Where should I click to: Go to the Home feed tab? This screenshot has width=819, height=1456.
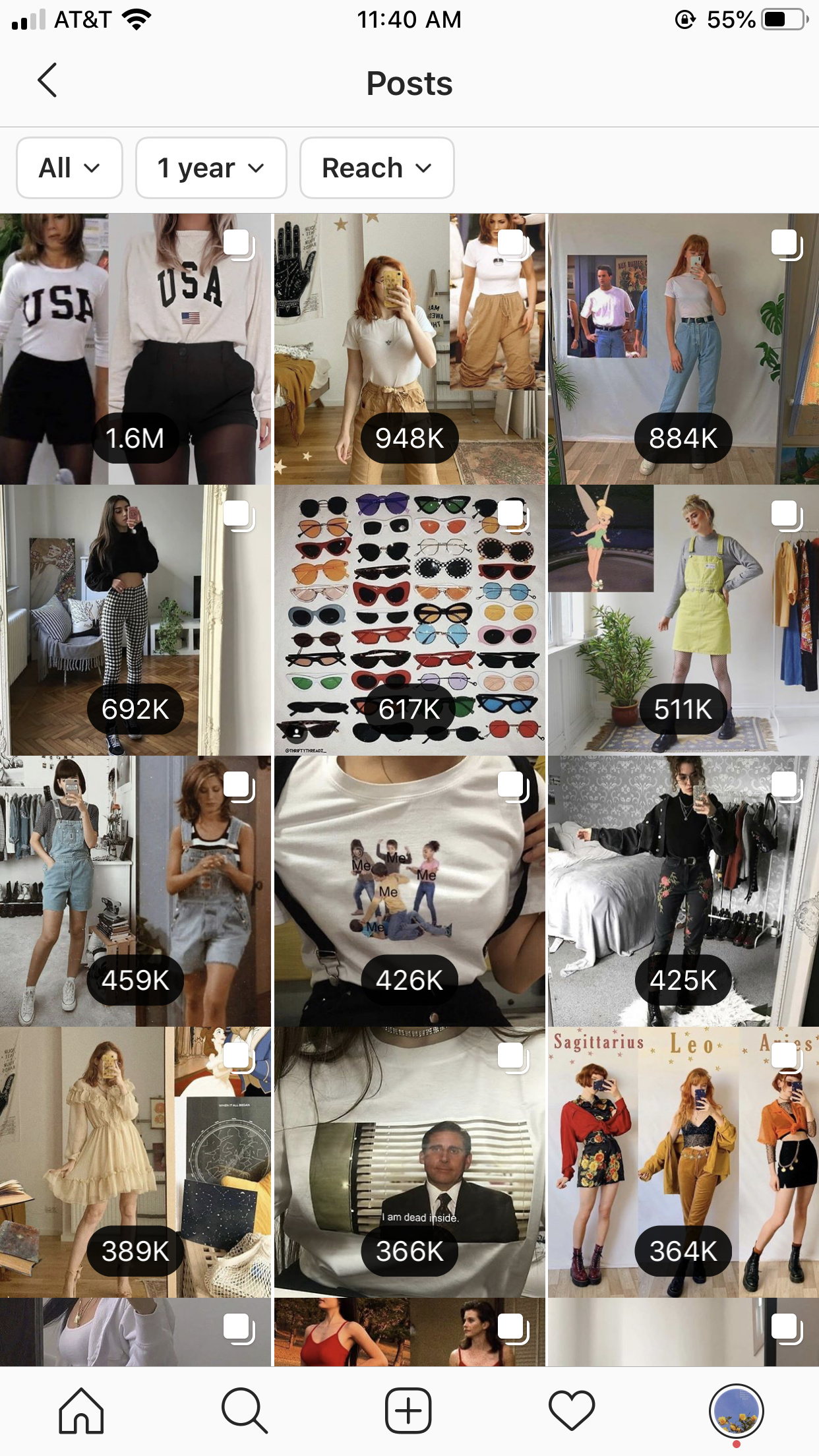[x=81, y=1411]
